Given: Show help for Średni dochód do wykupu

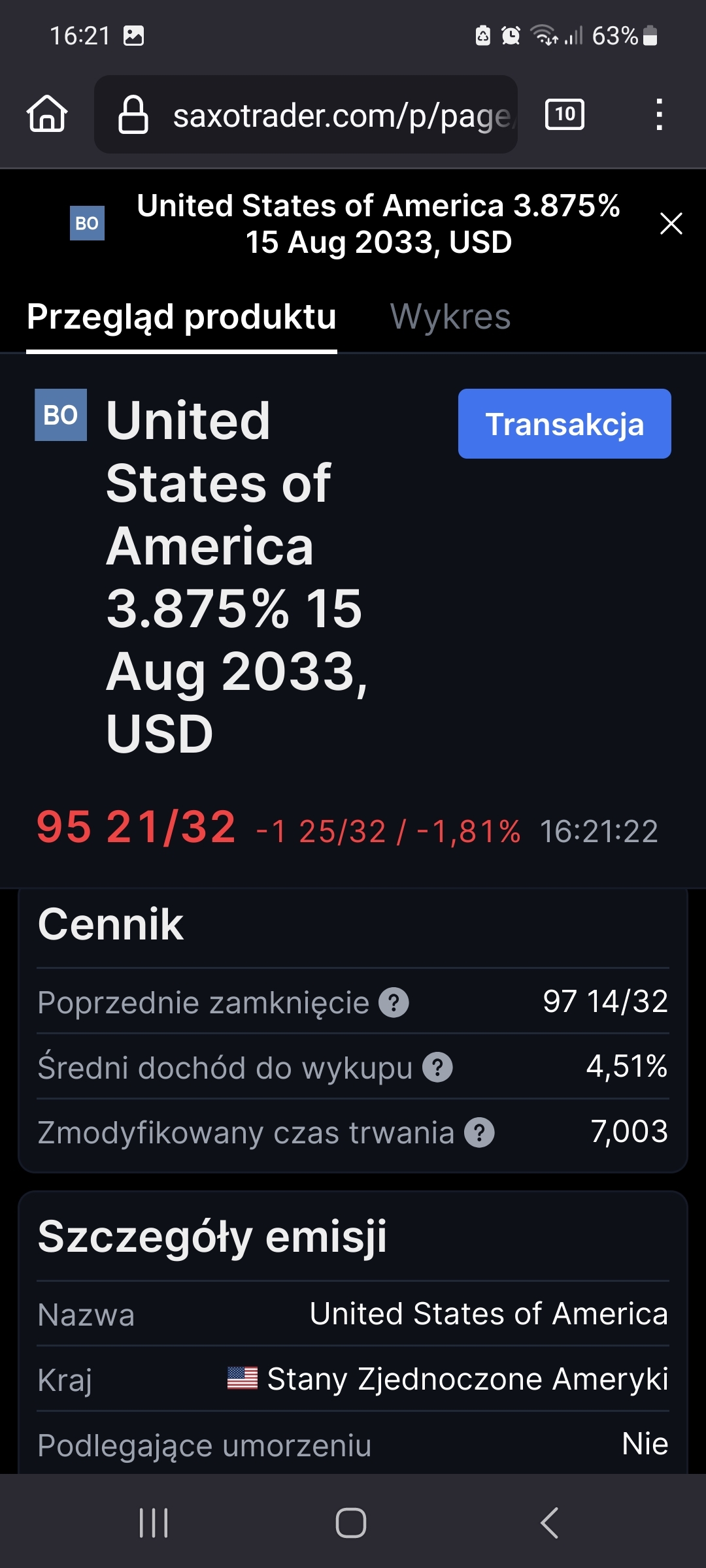Looking at the screenshot, I should 437,1068.
